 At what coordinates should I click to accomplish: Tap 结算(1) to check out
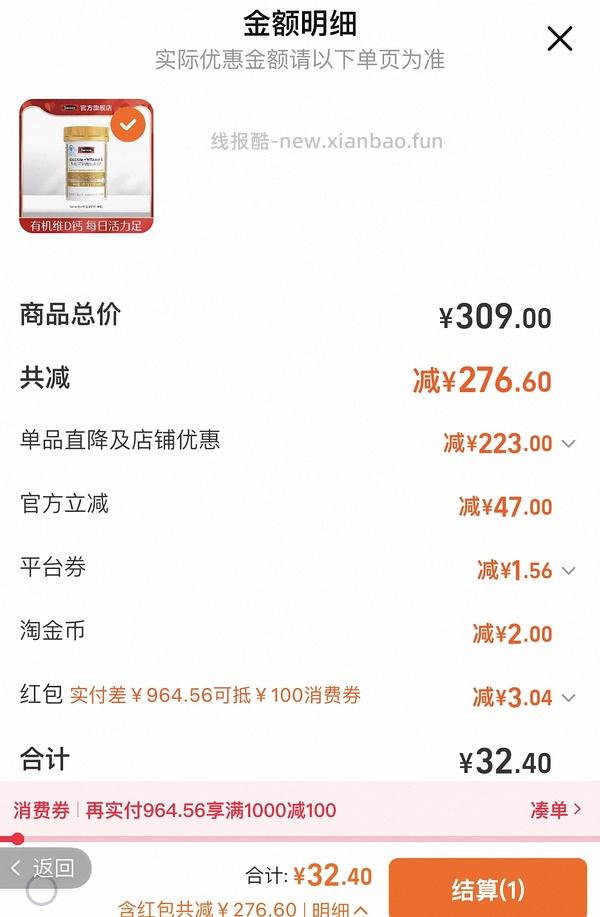tap(488, 887)
